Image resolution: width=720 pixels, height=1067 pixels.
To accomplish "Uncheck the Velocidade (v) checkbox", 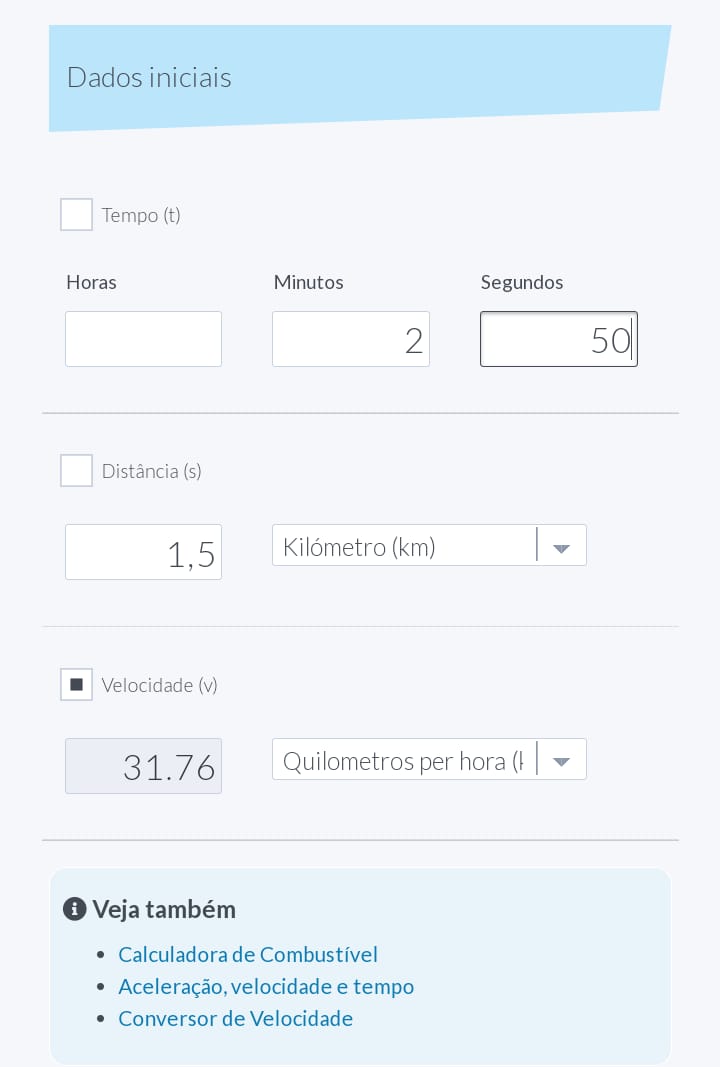I will tap(76, 685).
